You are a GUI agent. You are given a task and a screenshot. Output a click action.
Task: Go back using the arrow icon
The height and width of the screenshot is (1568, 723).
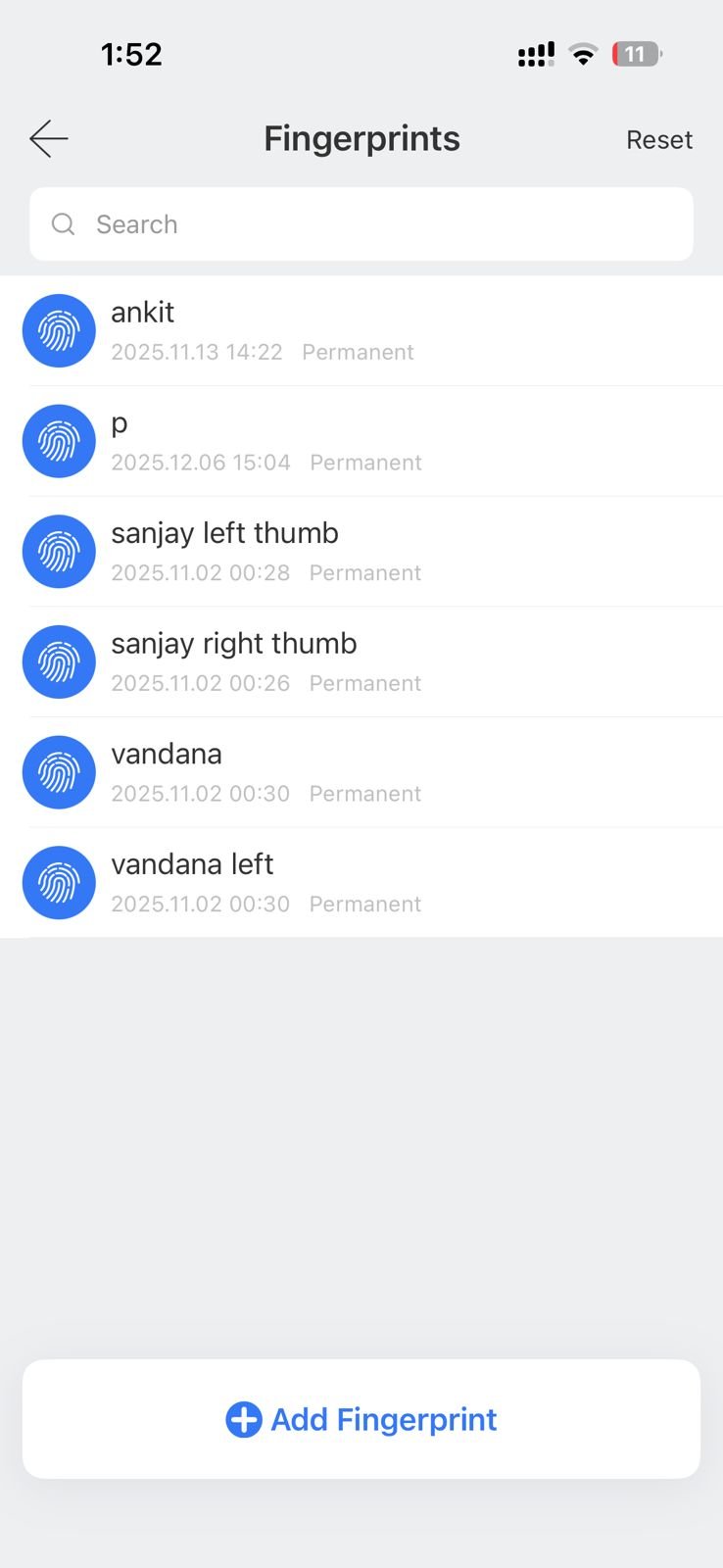click(x=48, y=139)
